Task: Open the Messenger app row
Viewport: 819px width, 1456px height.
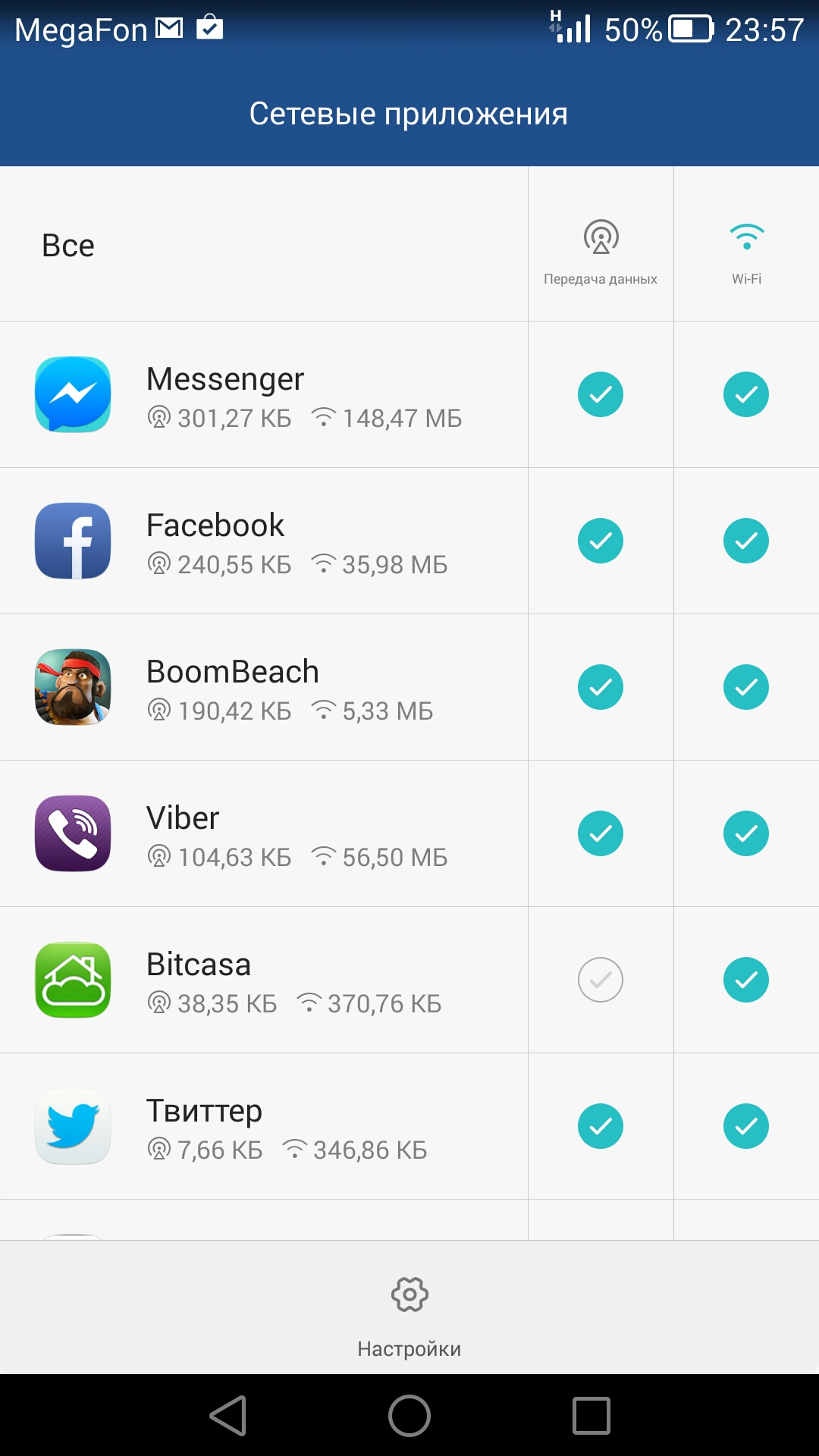Action: coord(265,394)
